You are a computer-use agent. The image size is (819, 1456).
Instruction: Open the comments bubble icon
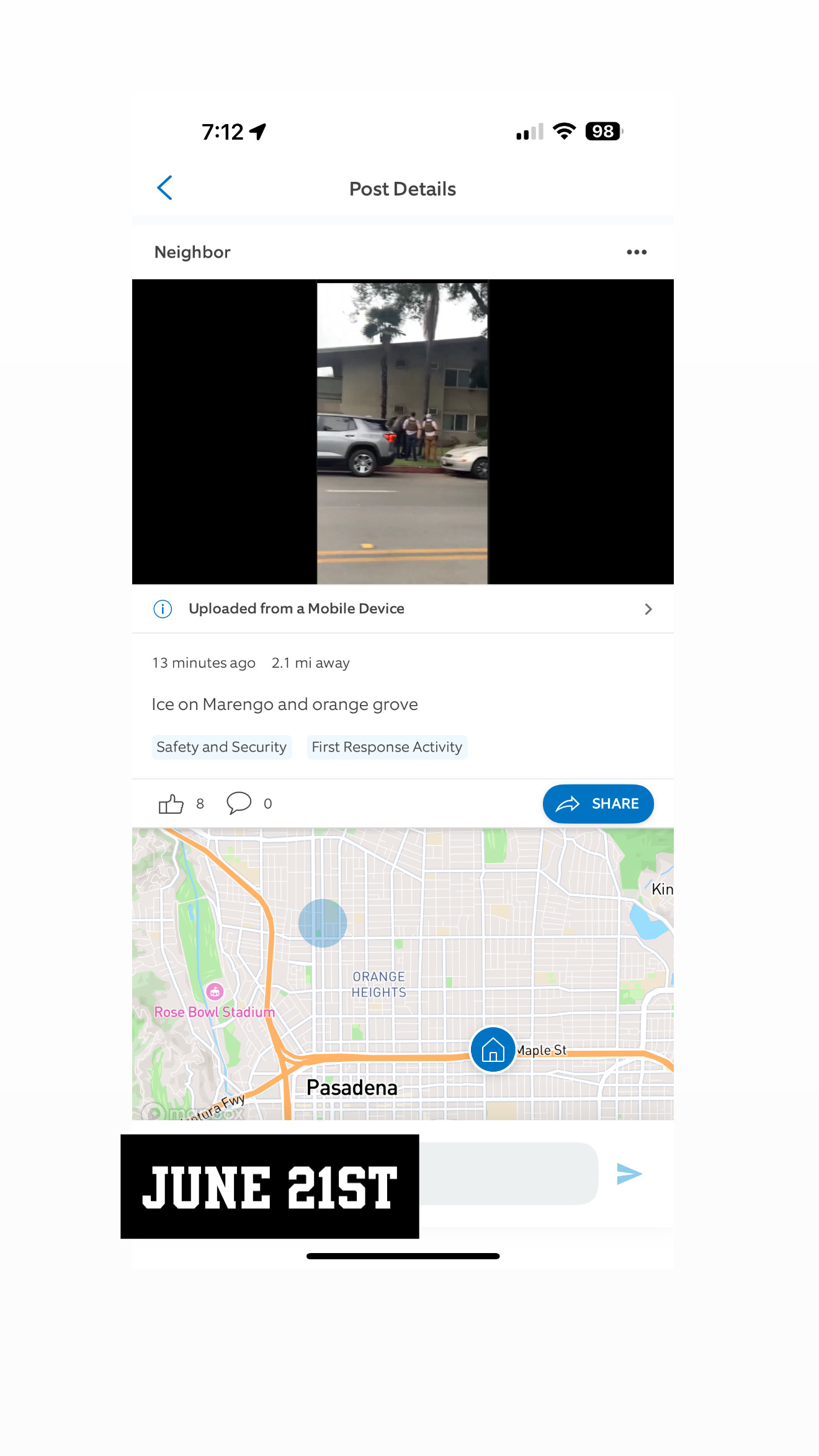tap(239, 803)
